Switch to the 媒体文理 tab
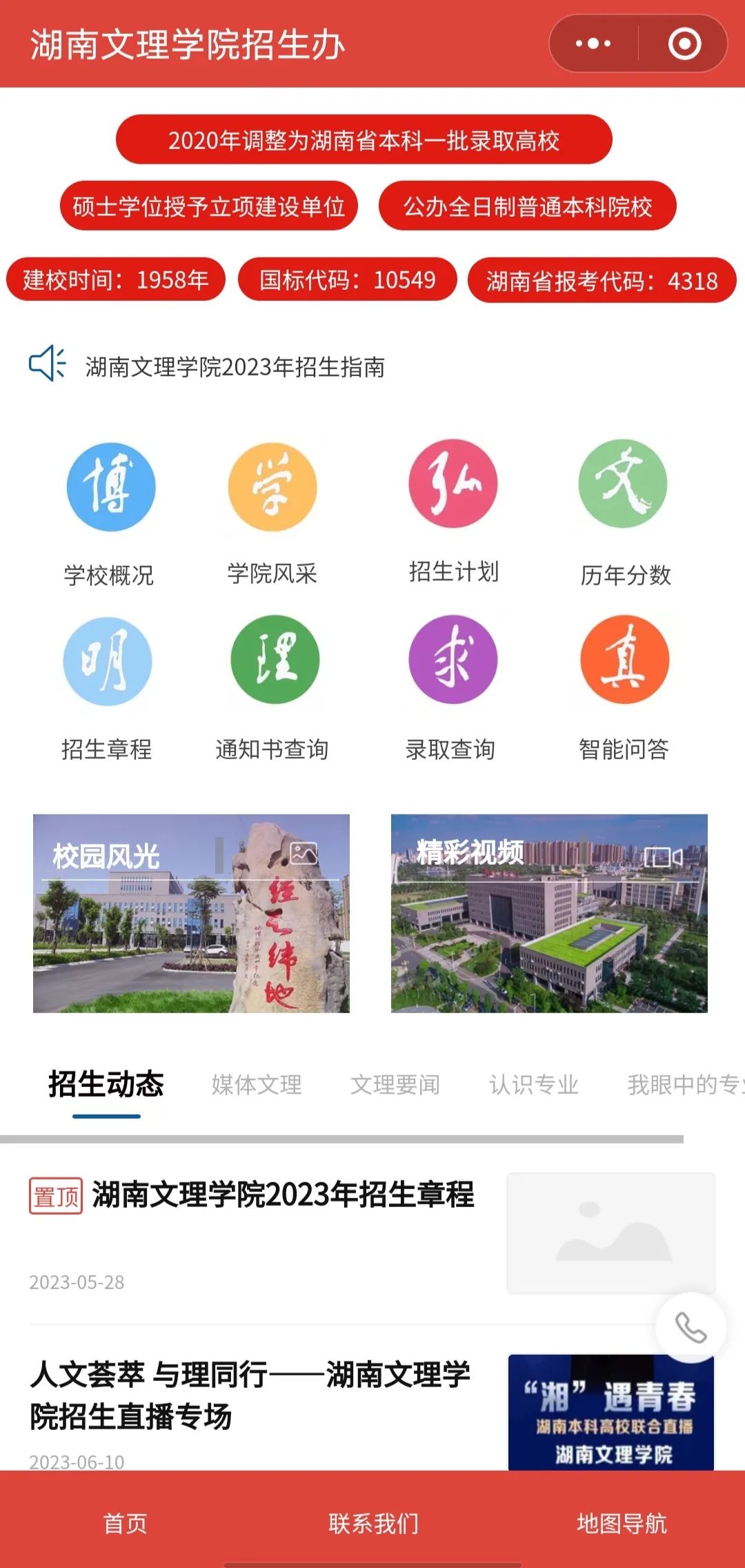The image size is (745, 1568). (257, 1084)
